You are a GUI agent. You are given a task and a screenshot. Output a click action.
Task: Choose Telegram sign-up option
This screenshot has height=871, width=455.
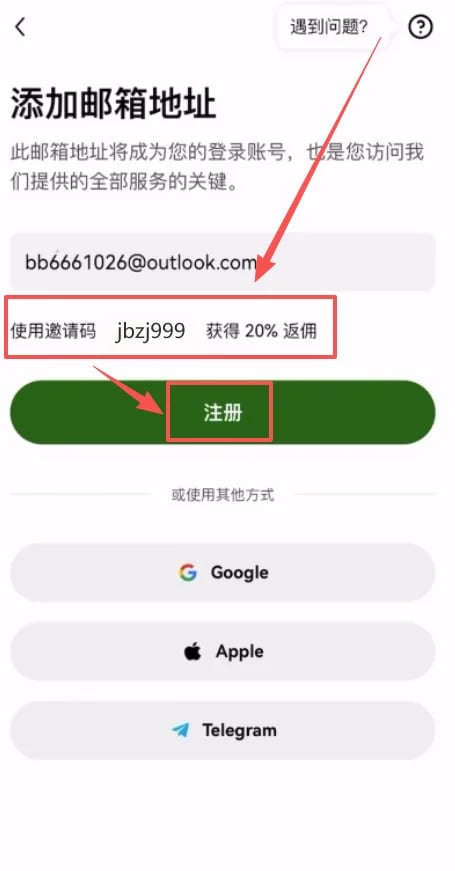coord(223,730)
